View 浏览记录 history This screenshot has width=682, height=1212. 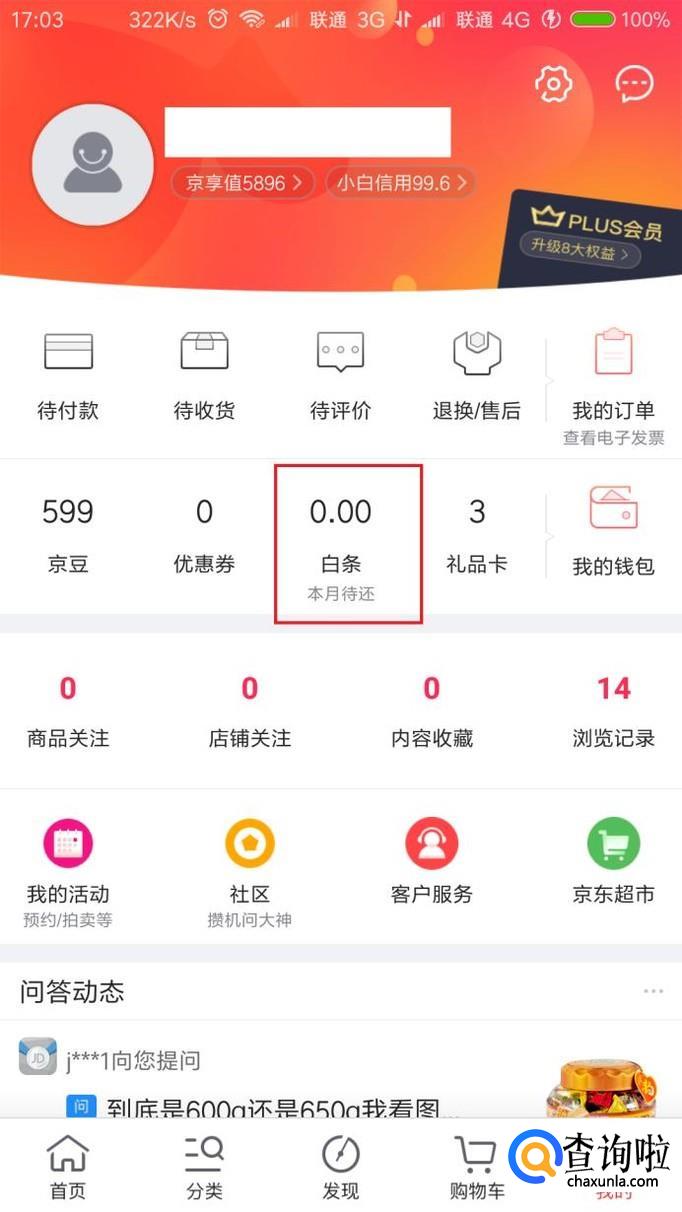click(x=613, y=711)
